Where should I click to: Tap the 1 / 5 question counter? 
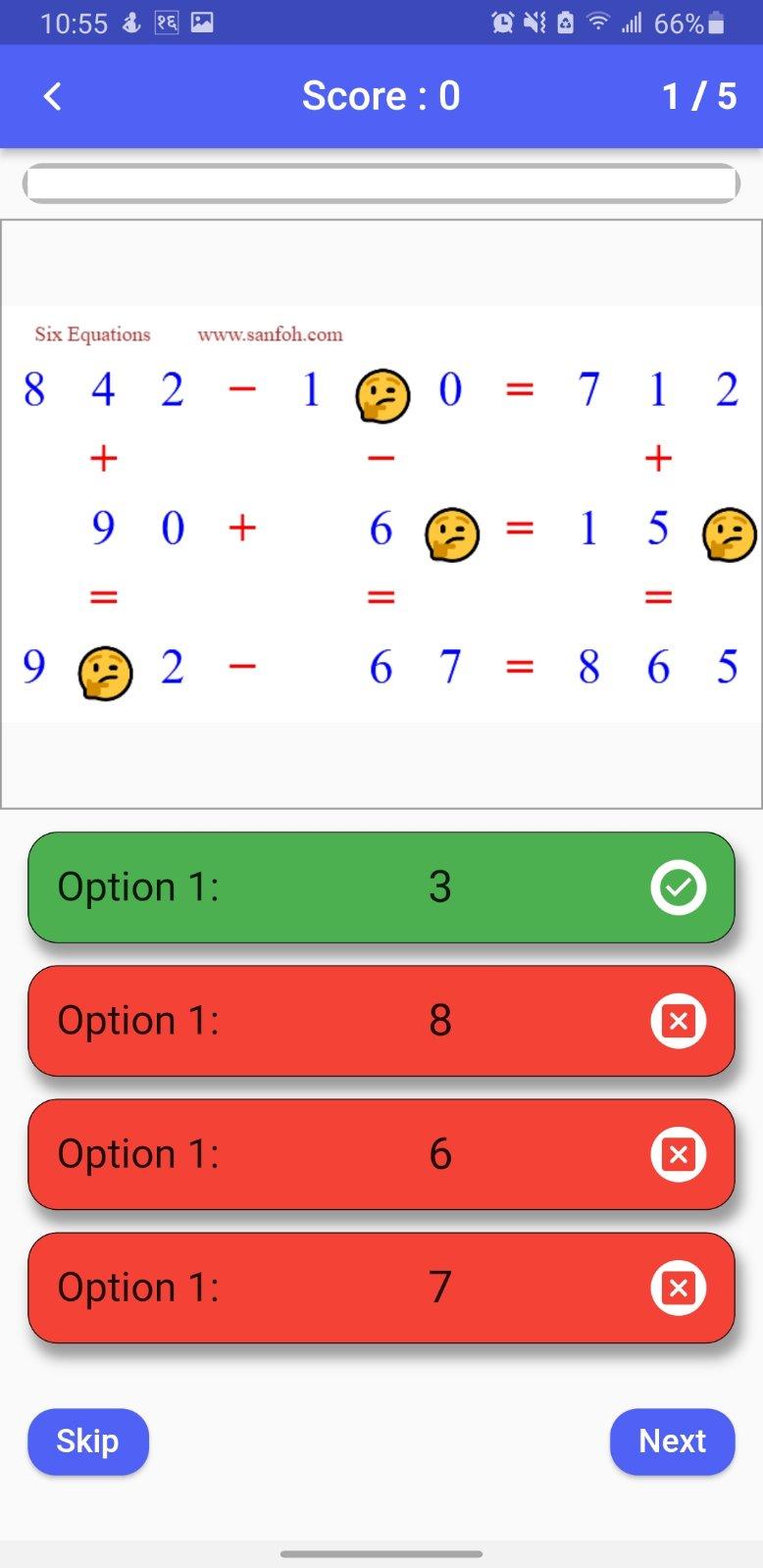[699, 95]
